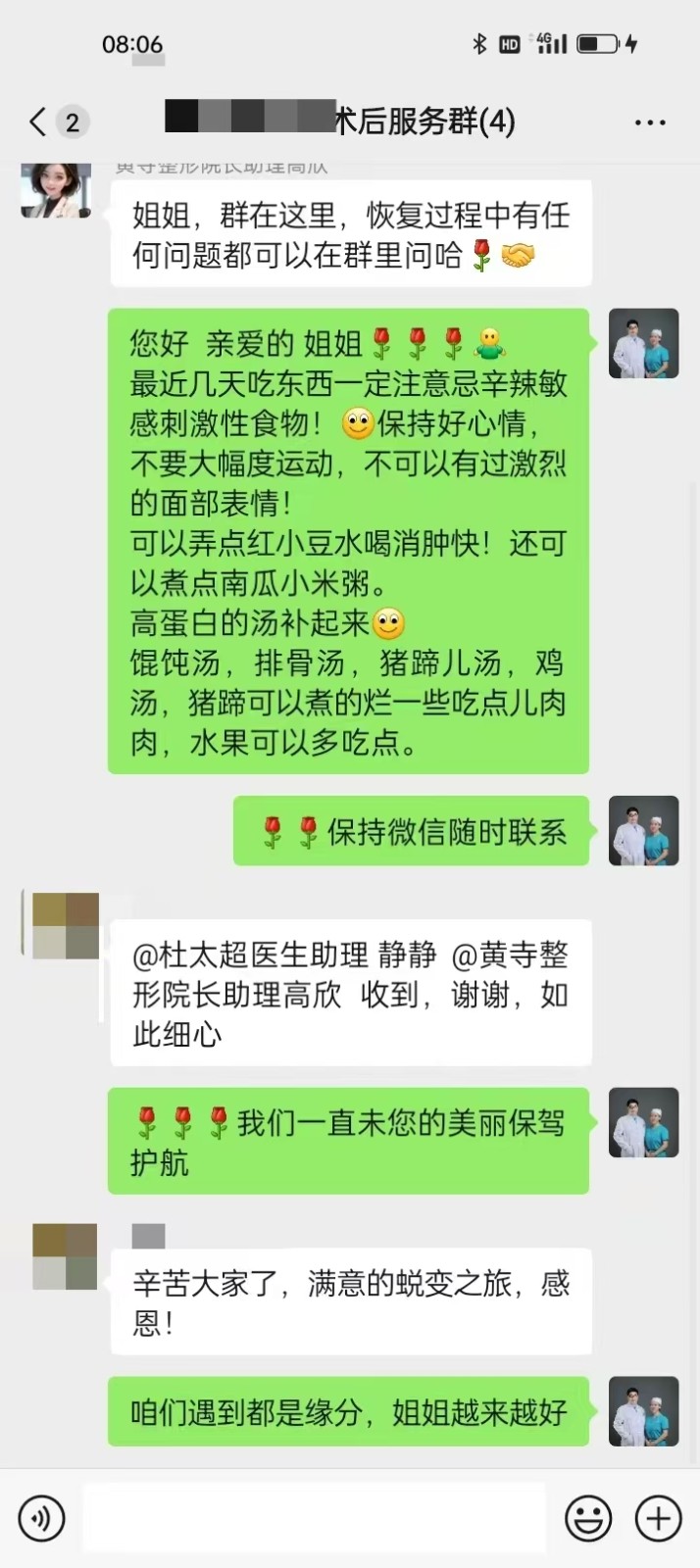Go back to the chat list
Screen dimensions: 700x1568
[x=39, y=122]
